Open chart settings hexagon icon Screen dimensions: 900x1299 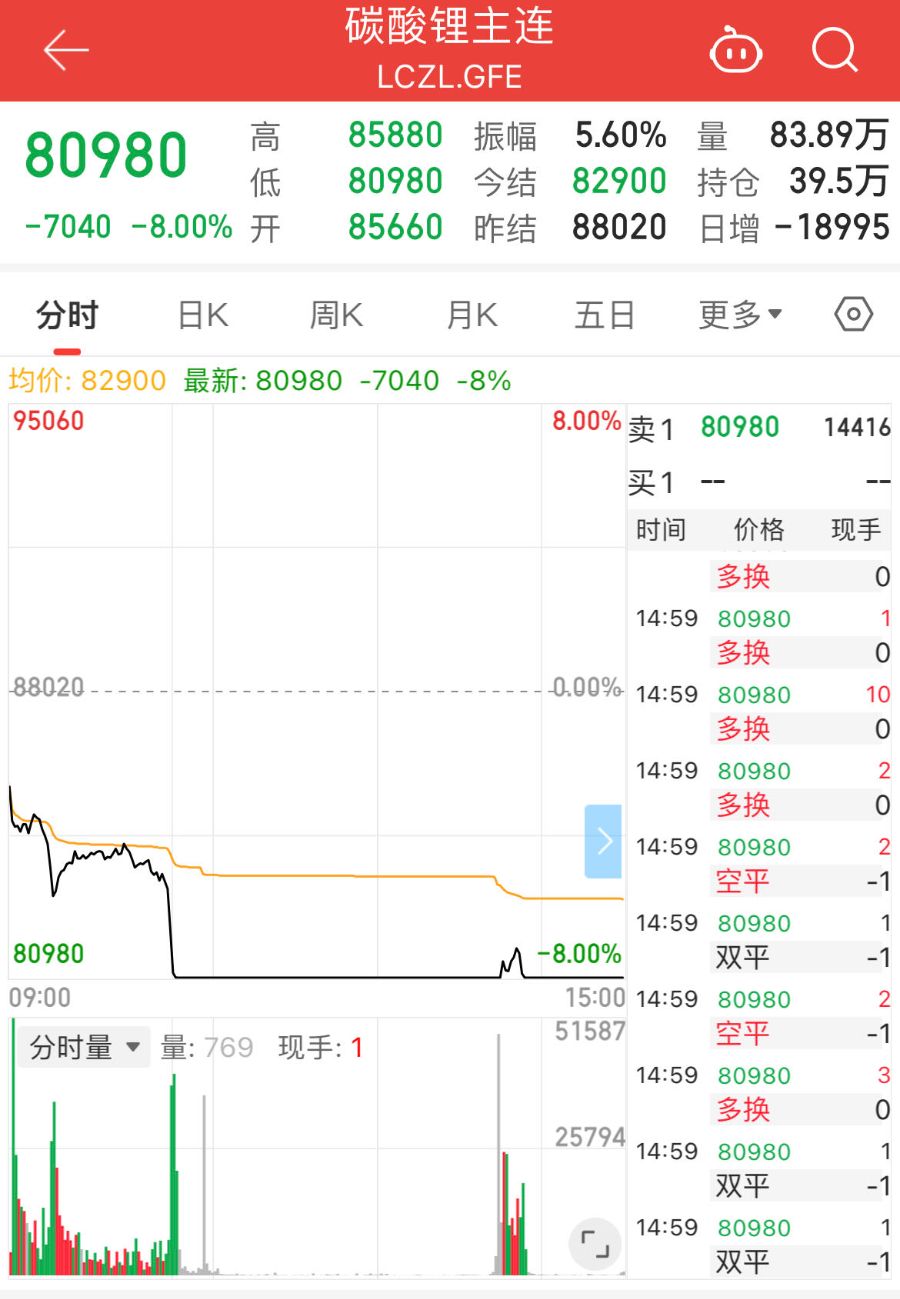[853, 315]
